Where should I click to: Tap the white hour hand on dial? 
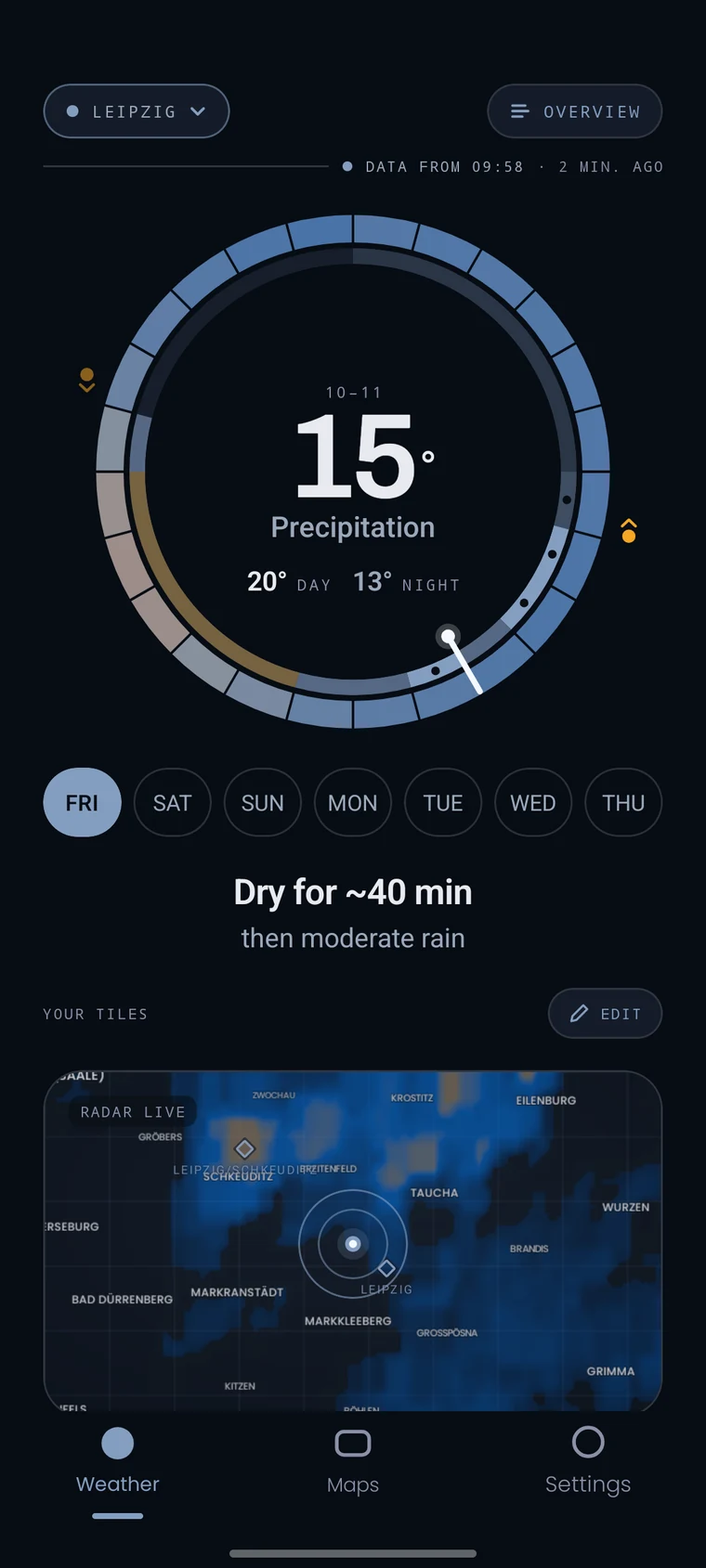pyautogui.click(x=462, y=661)
